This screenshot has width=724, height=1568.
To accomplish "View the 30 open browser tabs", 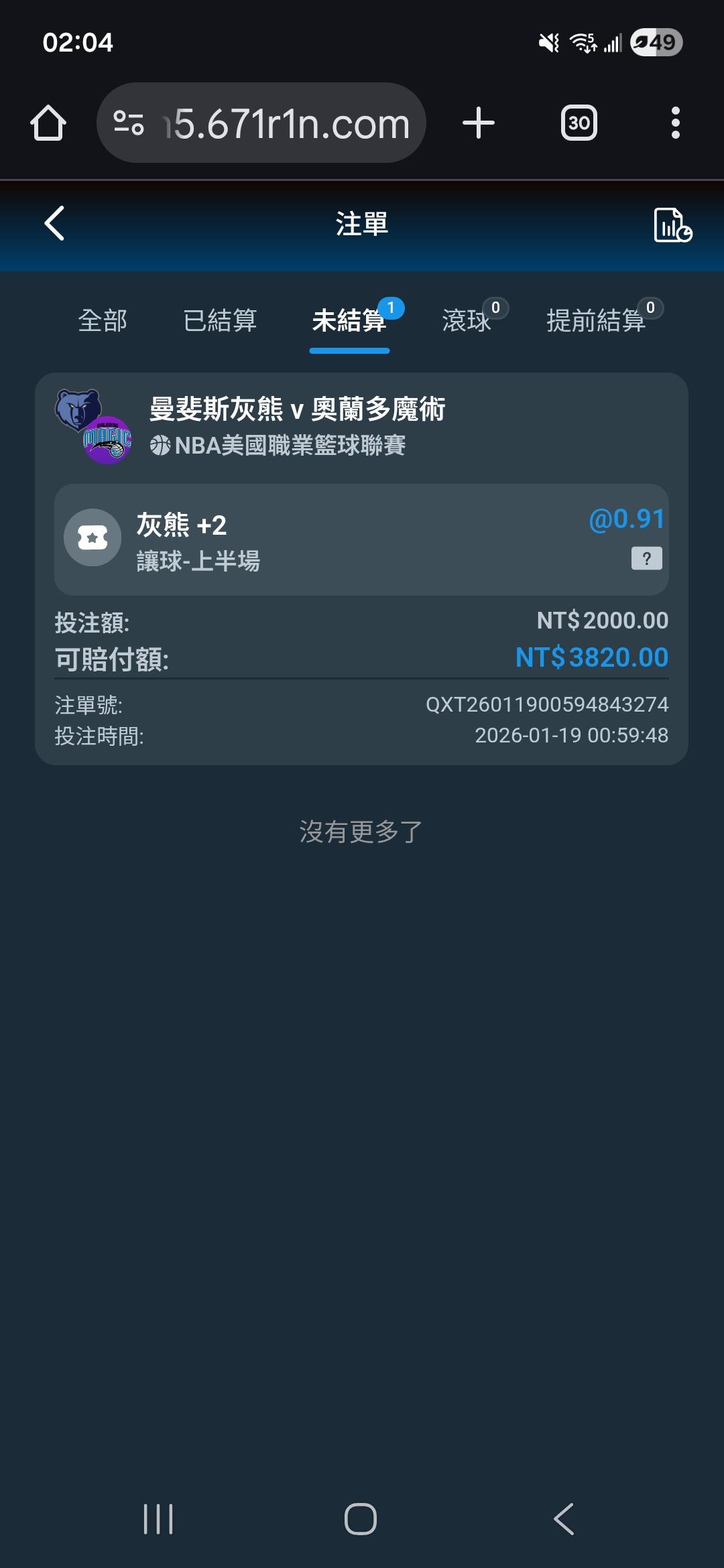I will tap(579, 123).
